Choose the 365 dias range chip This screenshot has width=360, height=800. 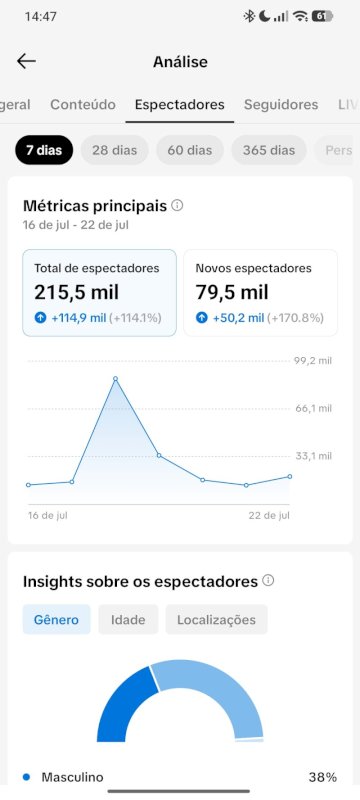point(269,150)
